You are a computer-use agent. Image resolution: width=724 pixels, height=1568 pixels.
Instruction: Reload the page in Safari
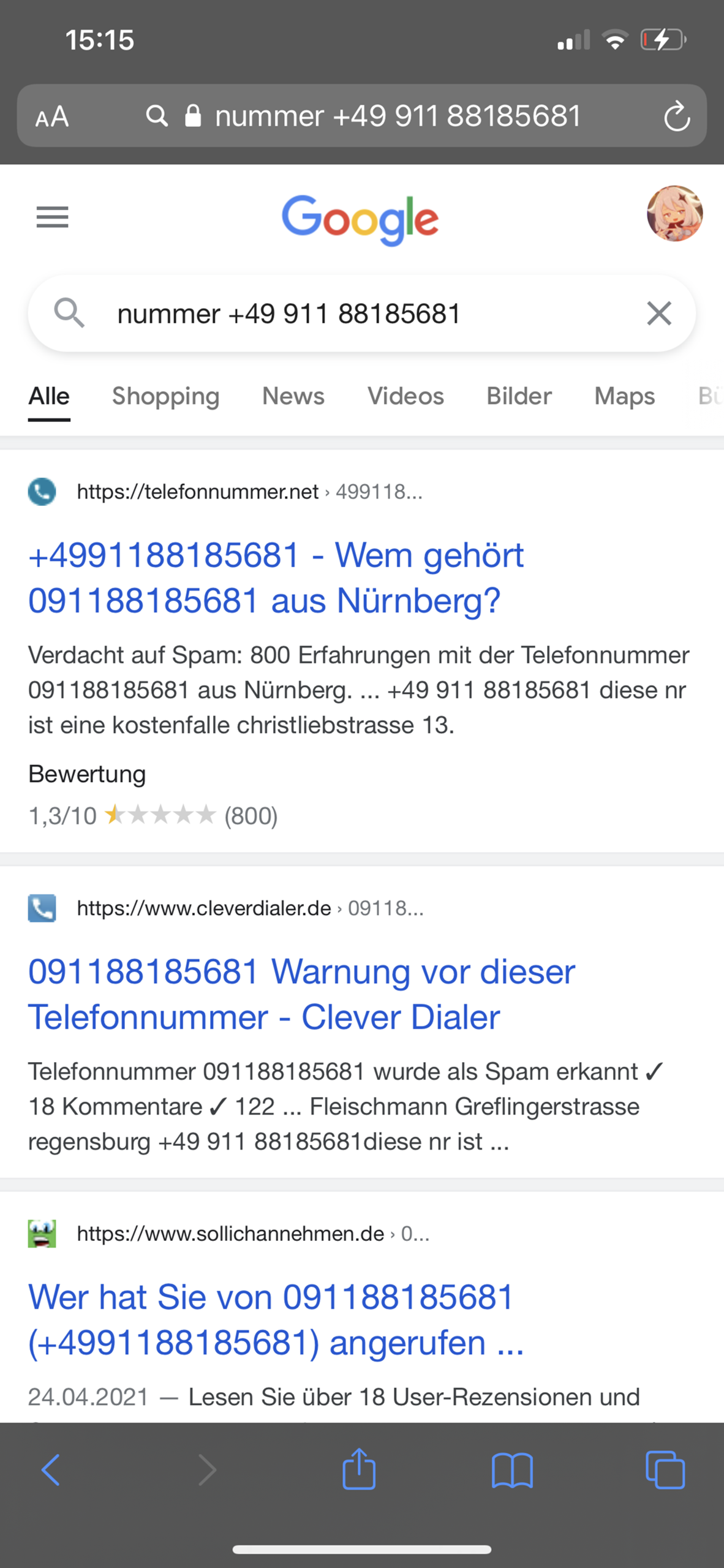coord(676,116)
